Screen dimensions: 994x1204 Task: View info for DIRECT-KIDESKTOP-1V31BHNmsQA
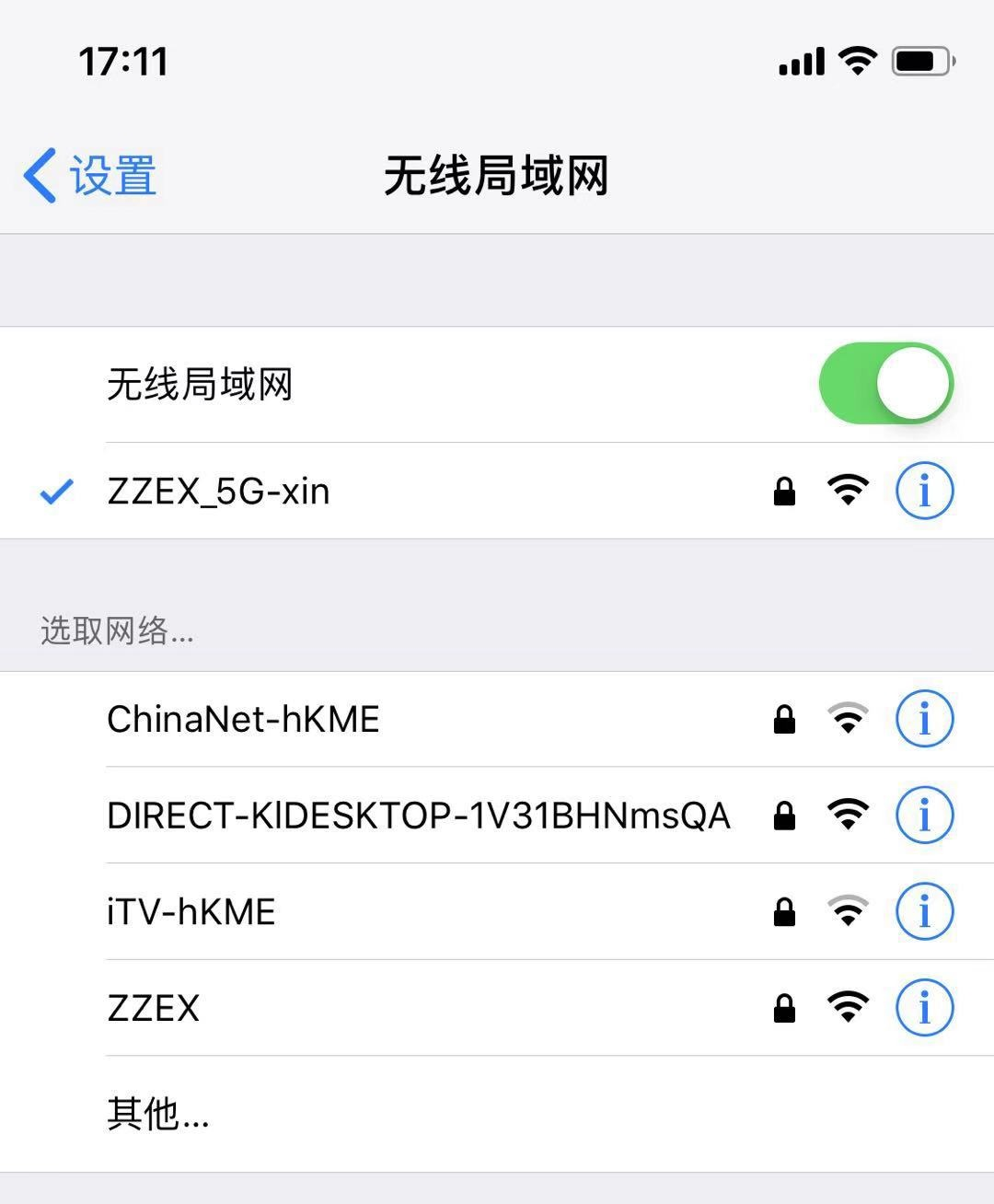coord(924,816)
